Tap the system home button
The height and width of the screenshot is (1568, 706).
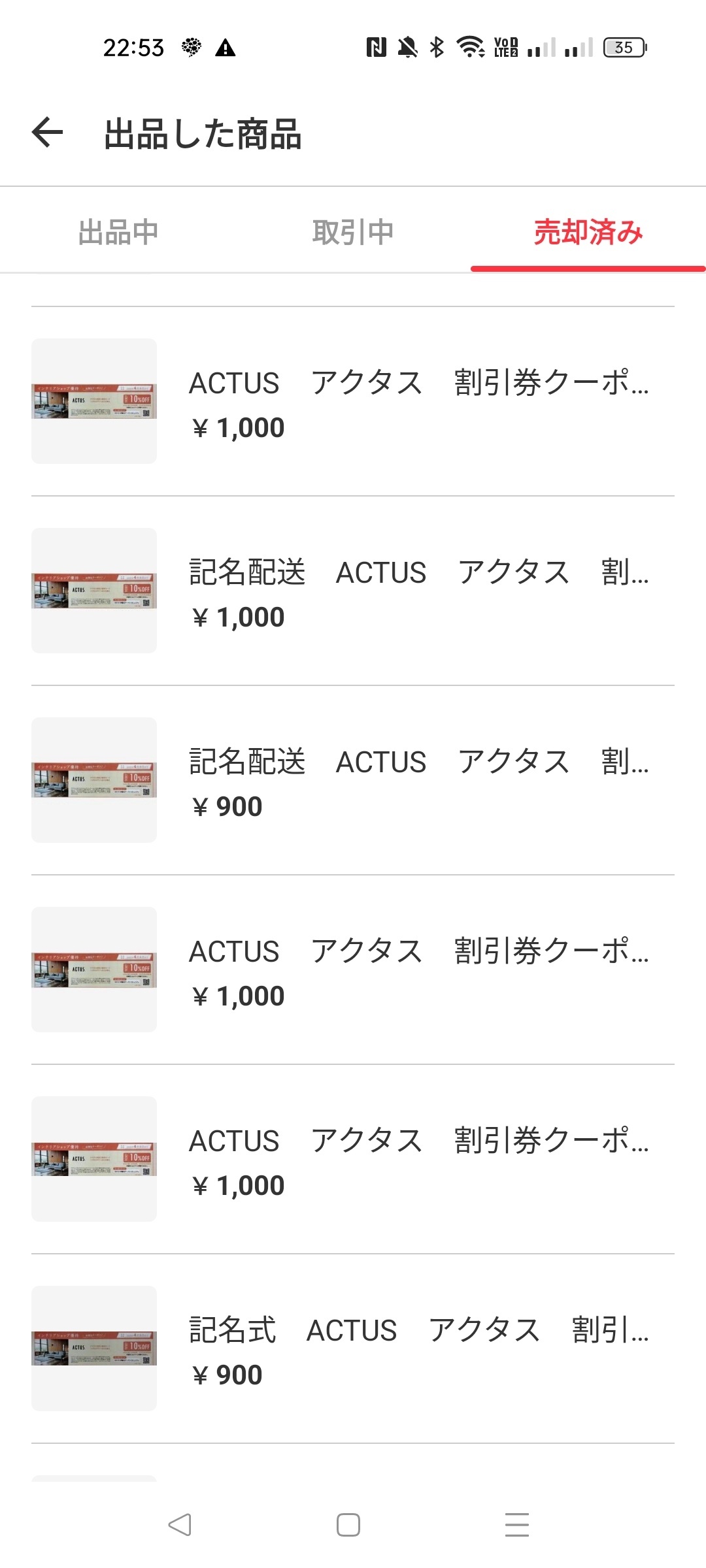pos(348,1525)
